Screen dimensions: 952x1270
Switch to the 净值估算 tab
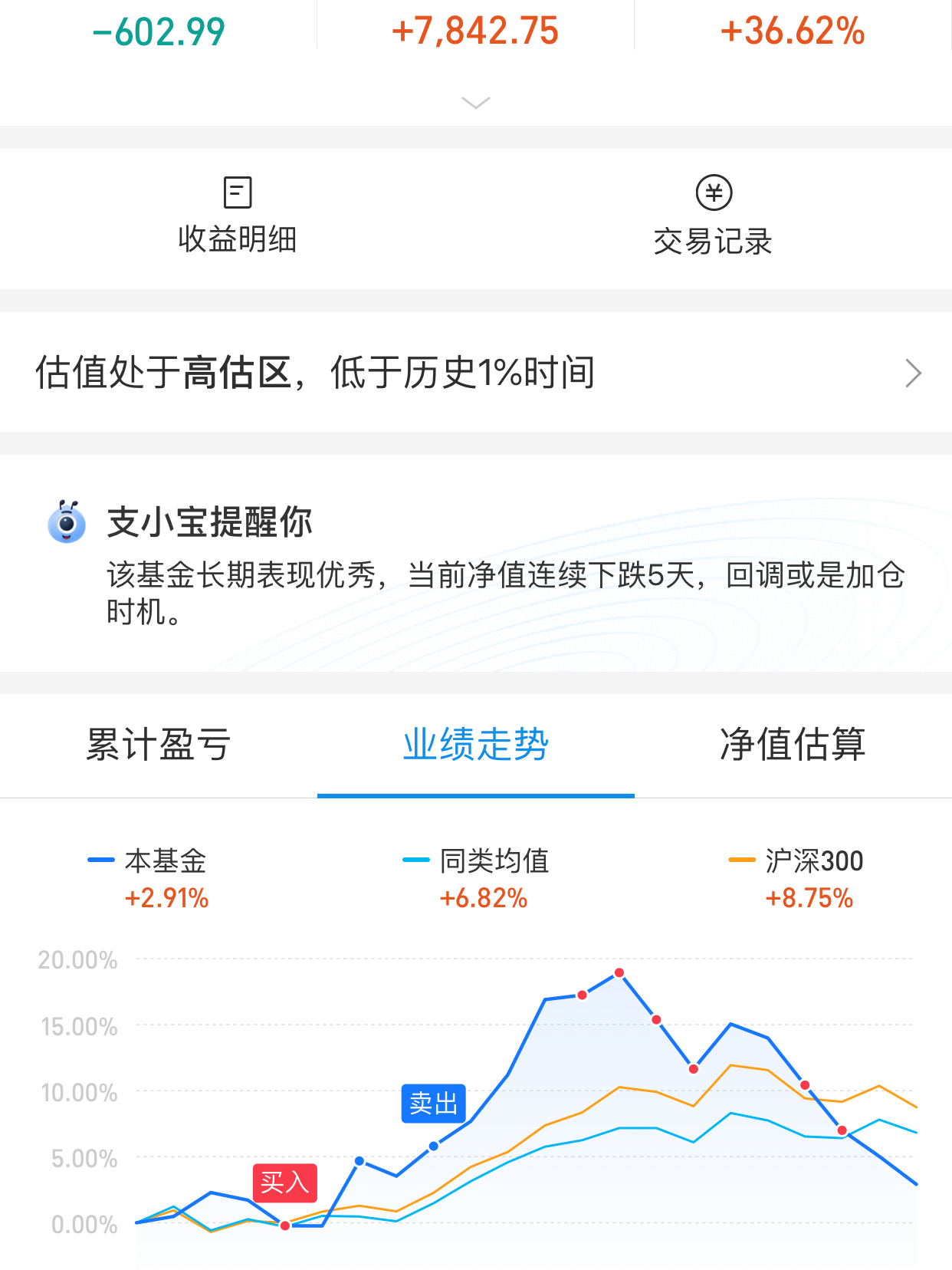point(793,745)
